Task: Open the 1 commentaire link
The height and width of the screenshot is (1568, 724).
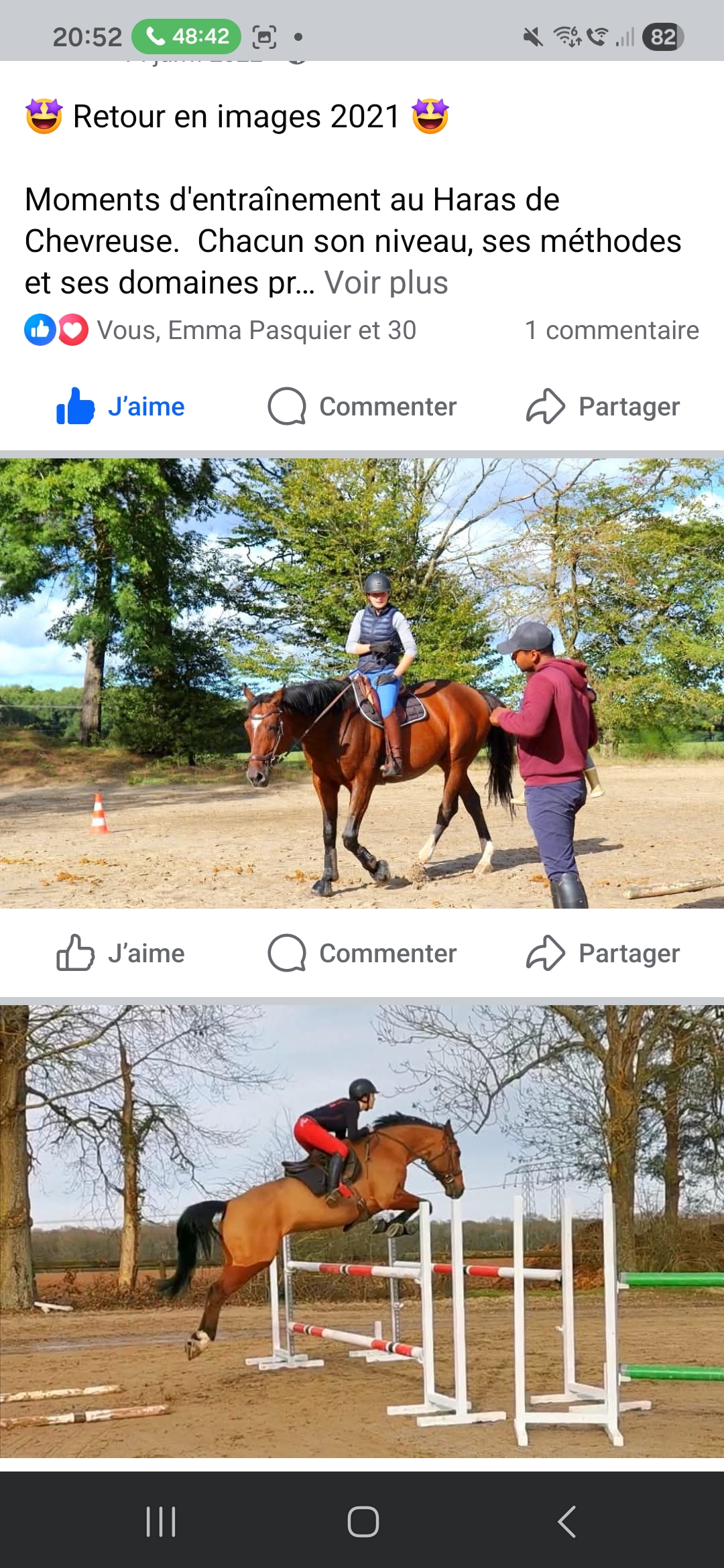Action: tap(611, 330)
